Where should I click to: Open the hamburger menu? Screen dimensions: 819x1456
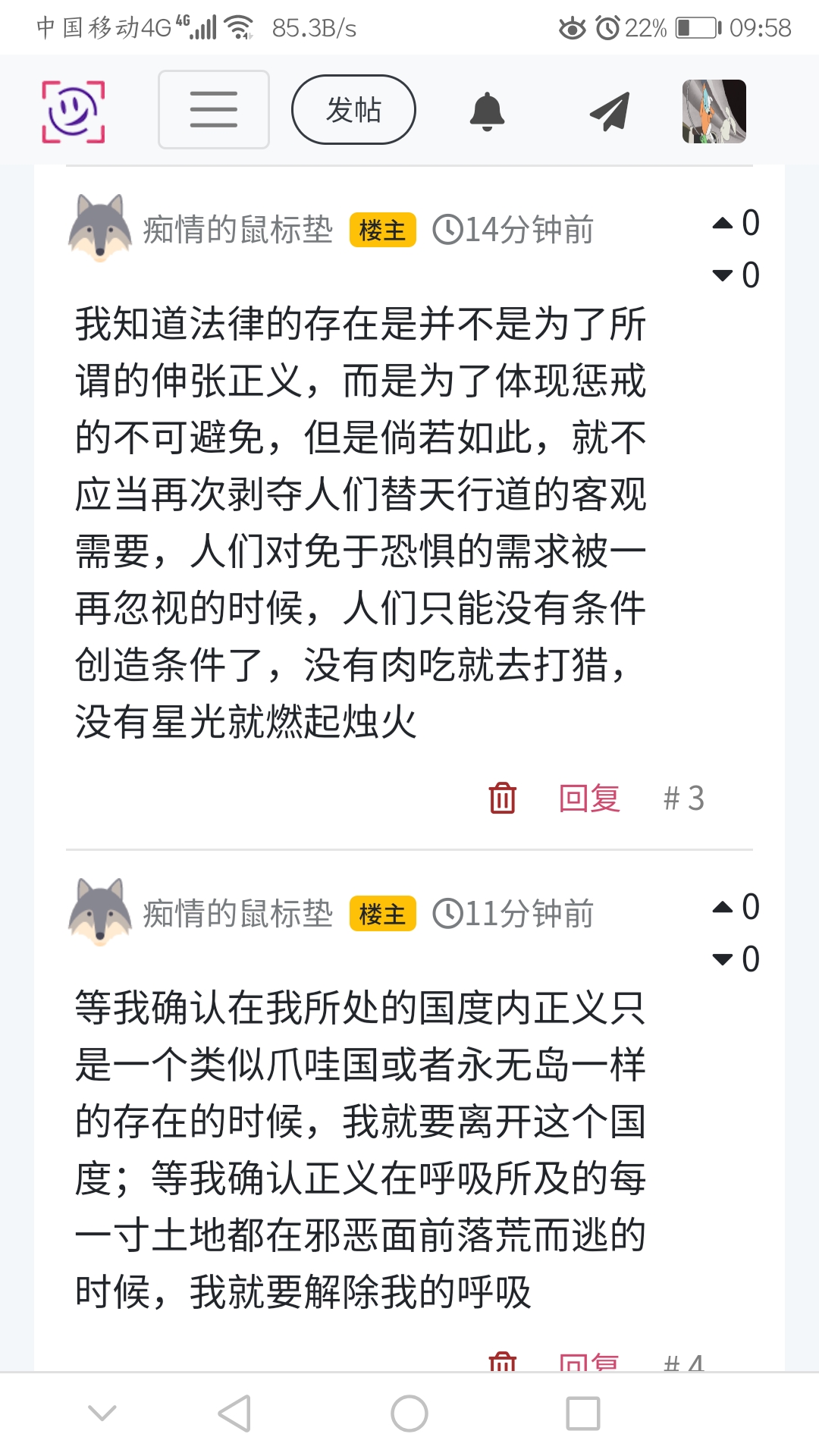click(213, 110)
